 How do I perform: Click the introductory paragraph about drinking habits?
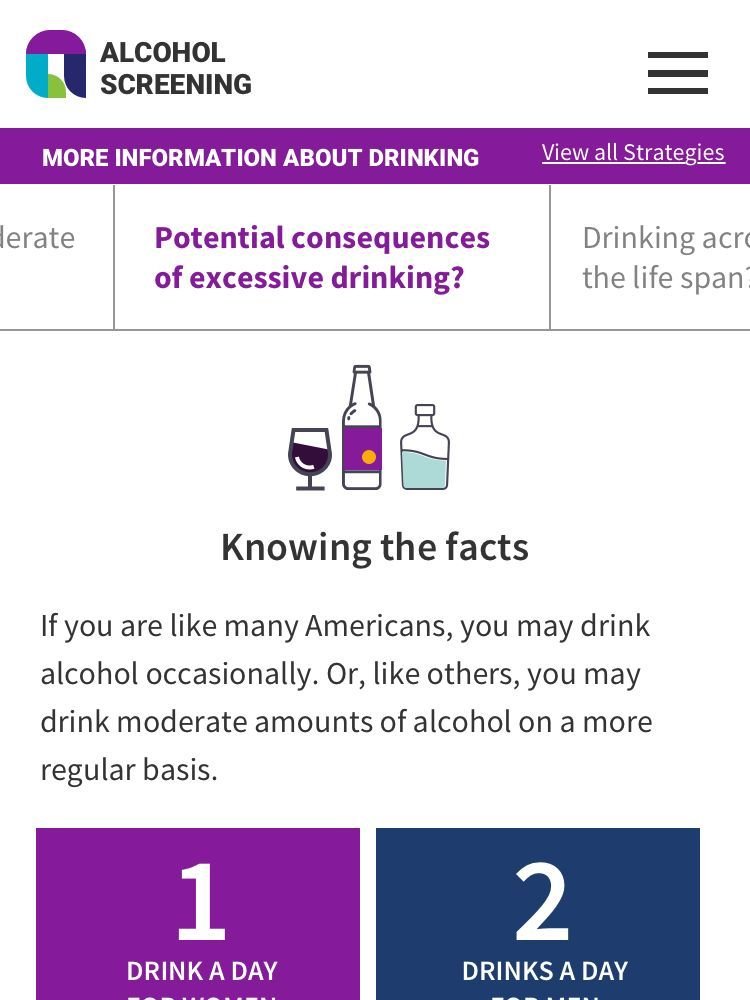345,697
